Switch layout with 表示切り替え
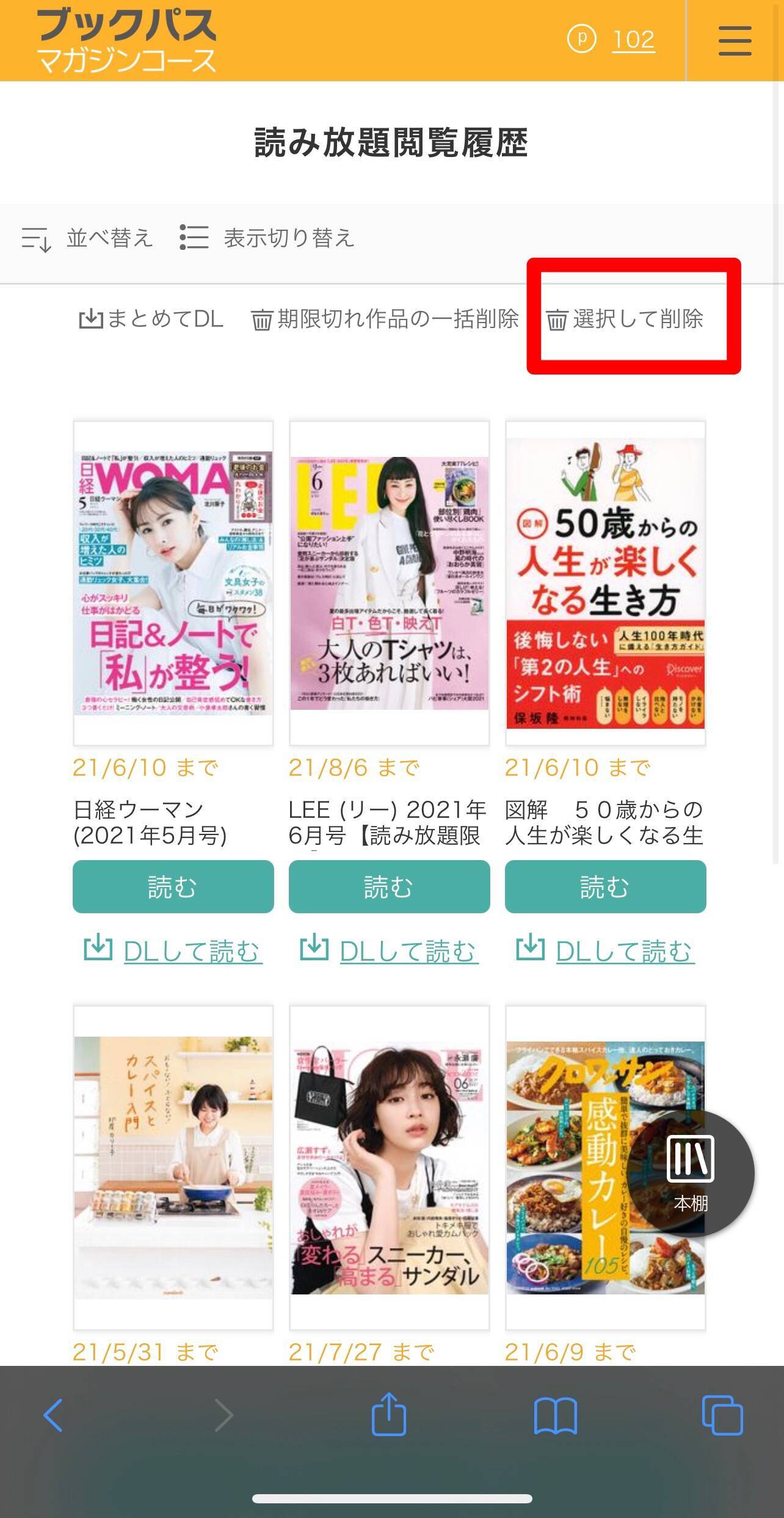Screen dimensions: 784x1518 267,238
